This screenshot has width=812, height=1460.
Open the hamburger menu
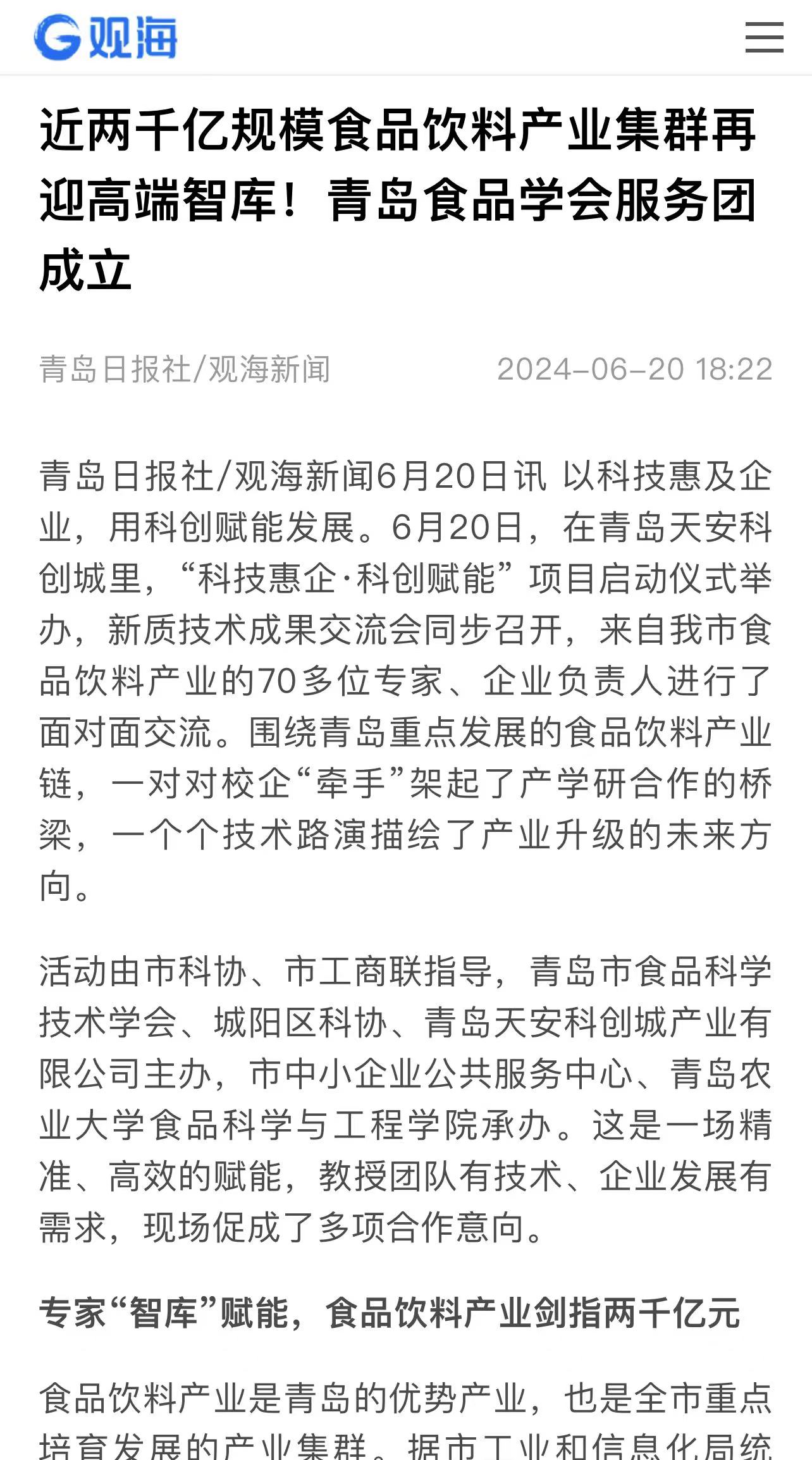[x=764, y=37]
